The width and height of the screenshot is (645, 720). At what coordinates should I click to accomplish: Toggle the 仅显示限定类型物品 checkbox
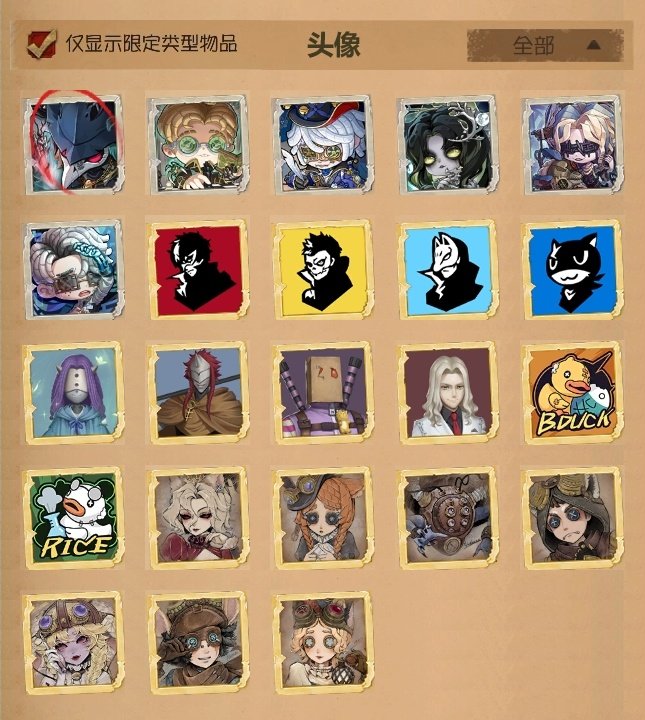point(42,44)
